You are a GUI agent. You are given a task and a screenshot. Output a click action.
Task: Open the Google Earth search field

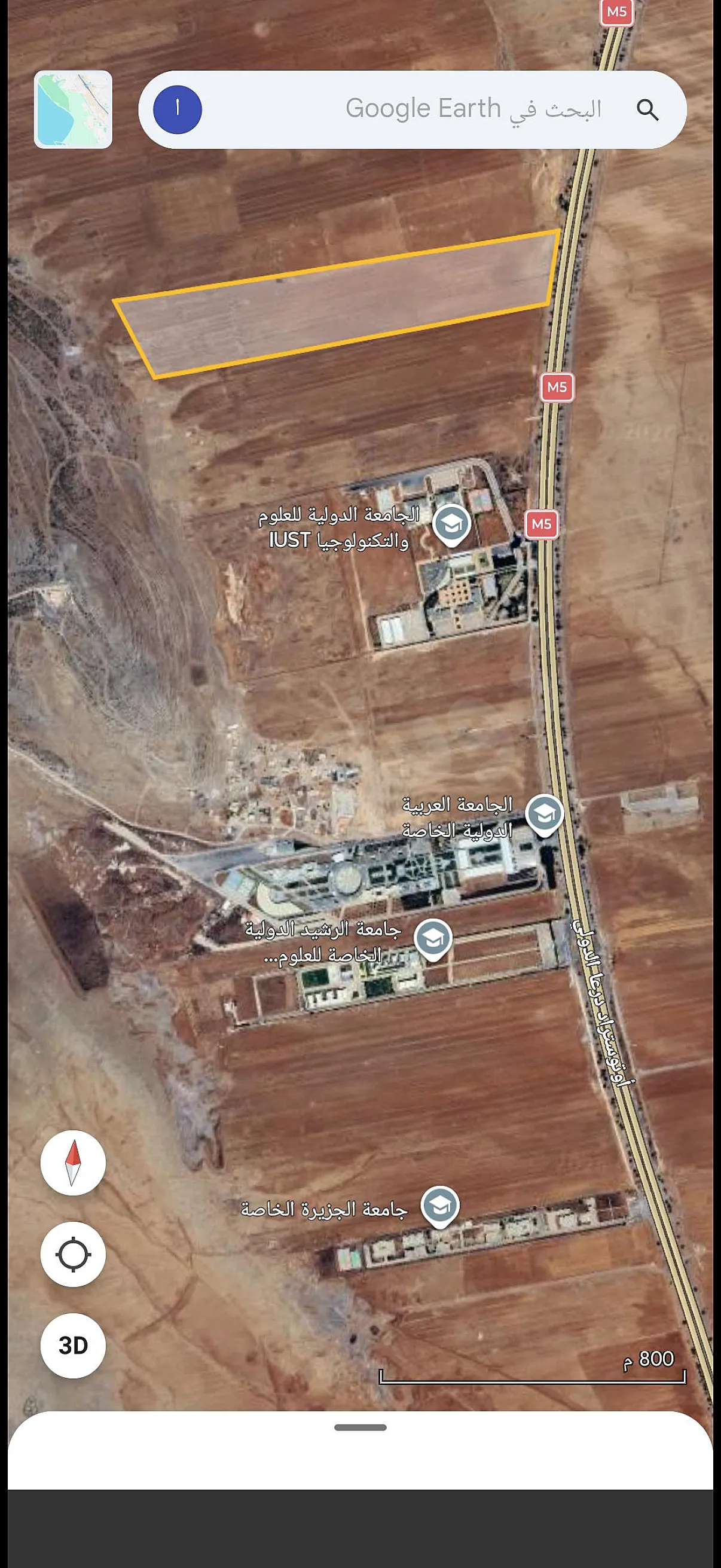point(413,109)
